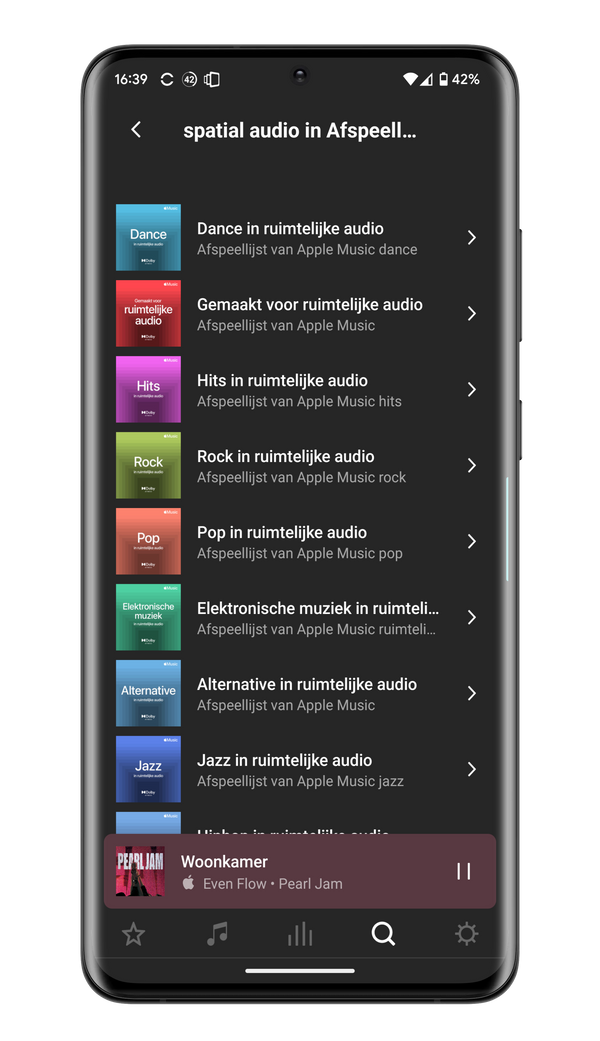
Task: Go back using the top arrow
Action: 136,130
